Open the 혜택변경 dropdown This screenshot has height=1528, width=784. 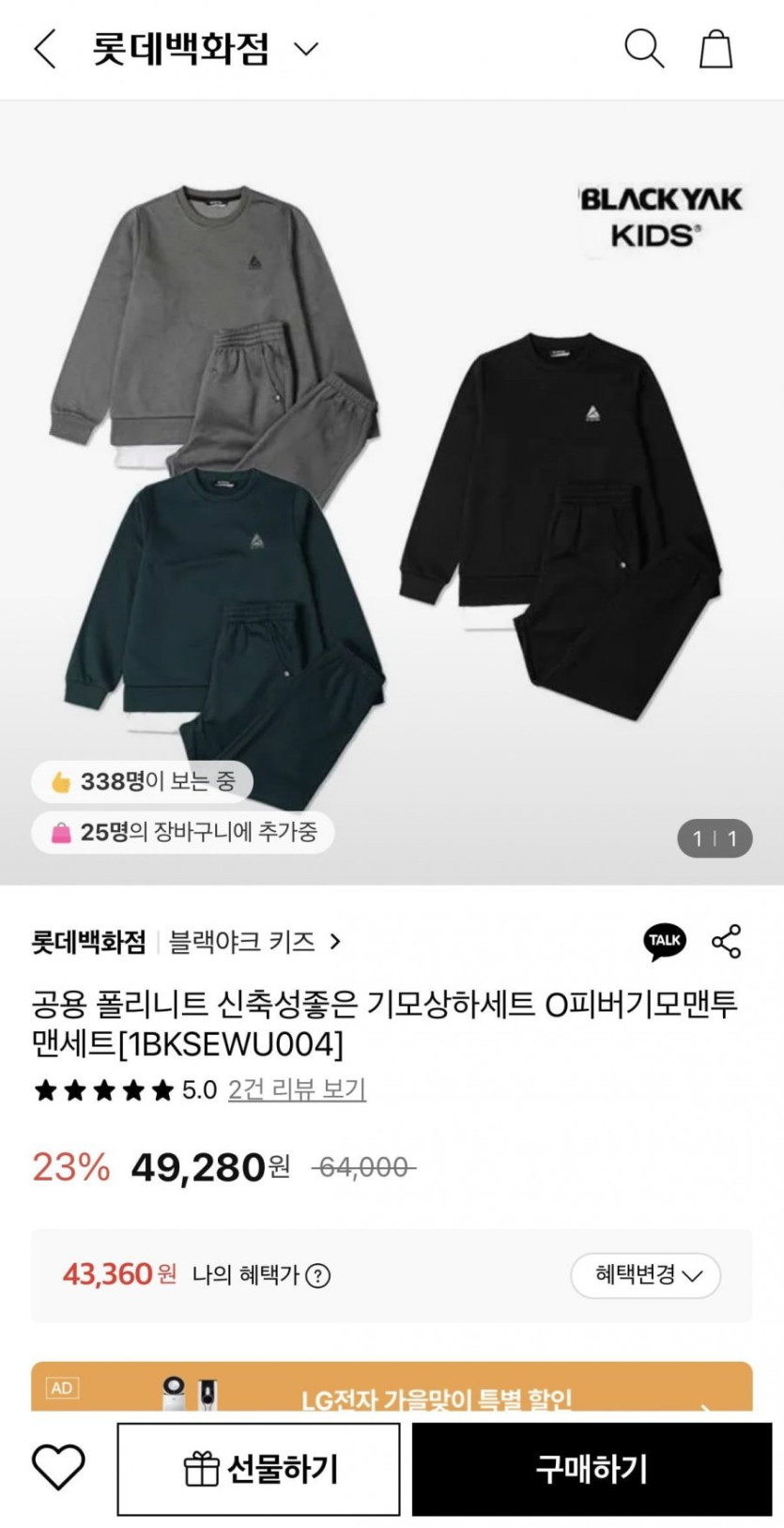[646, 1275]
